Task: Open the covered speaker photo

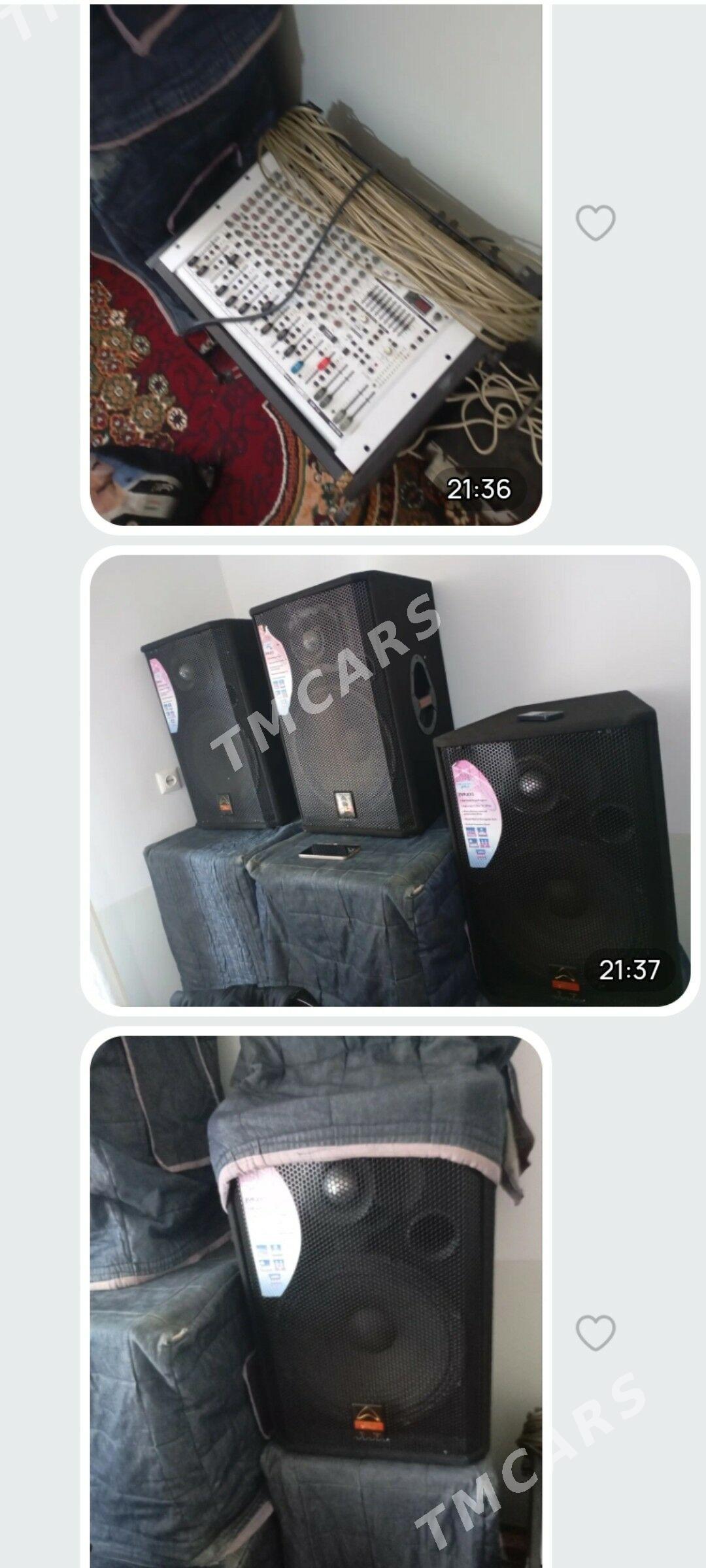Action: coord(315,1300)
